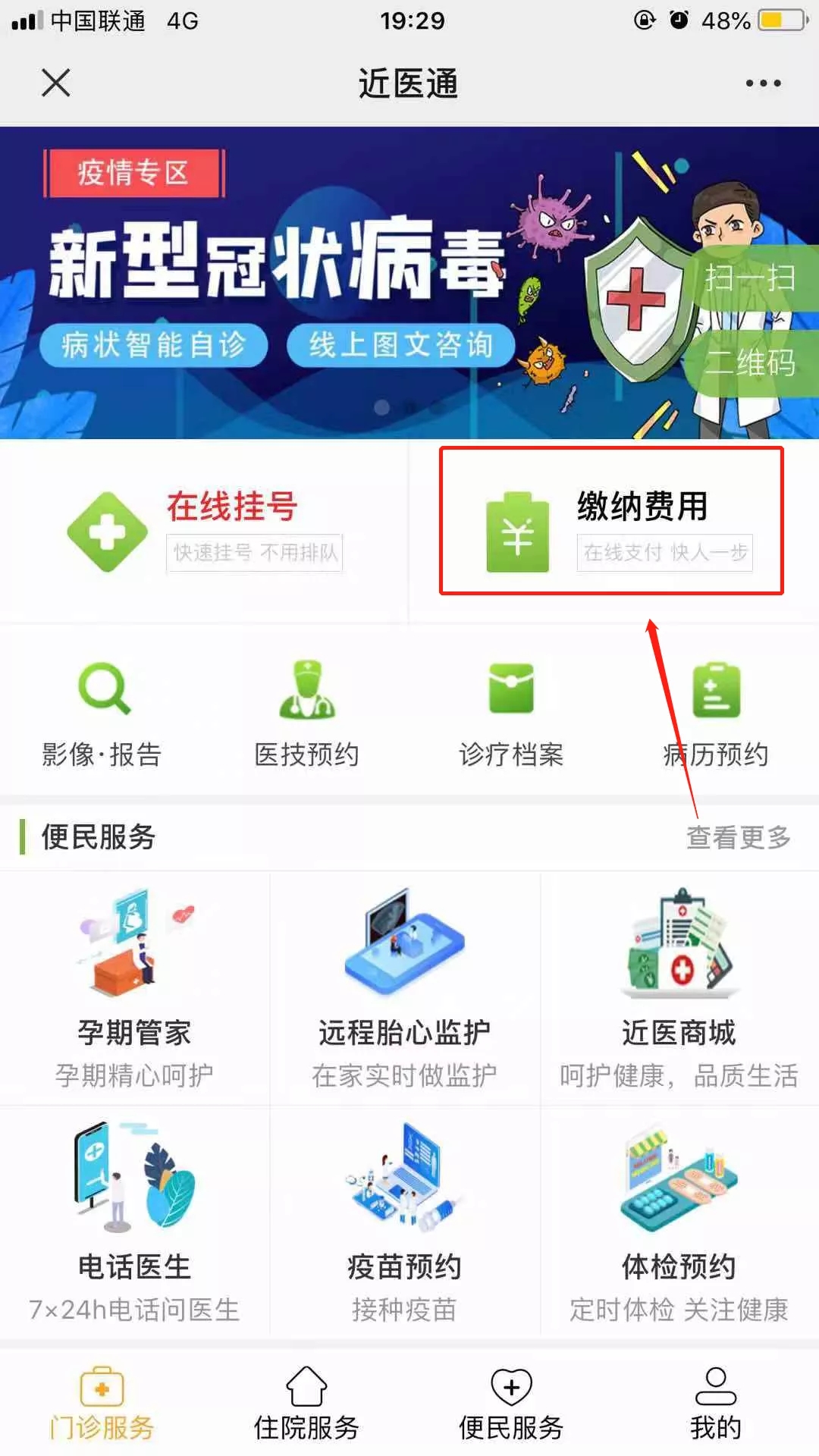The height and width of the screenshot is (1456, 819).
Task: Switch to the 住院服务 tab
Action: click(306, 1404)
